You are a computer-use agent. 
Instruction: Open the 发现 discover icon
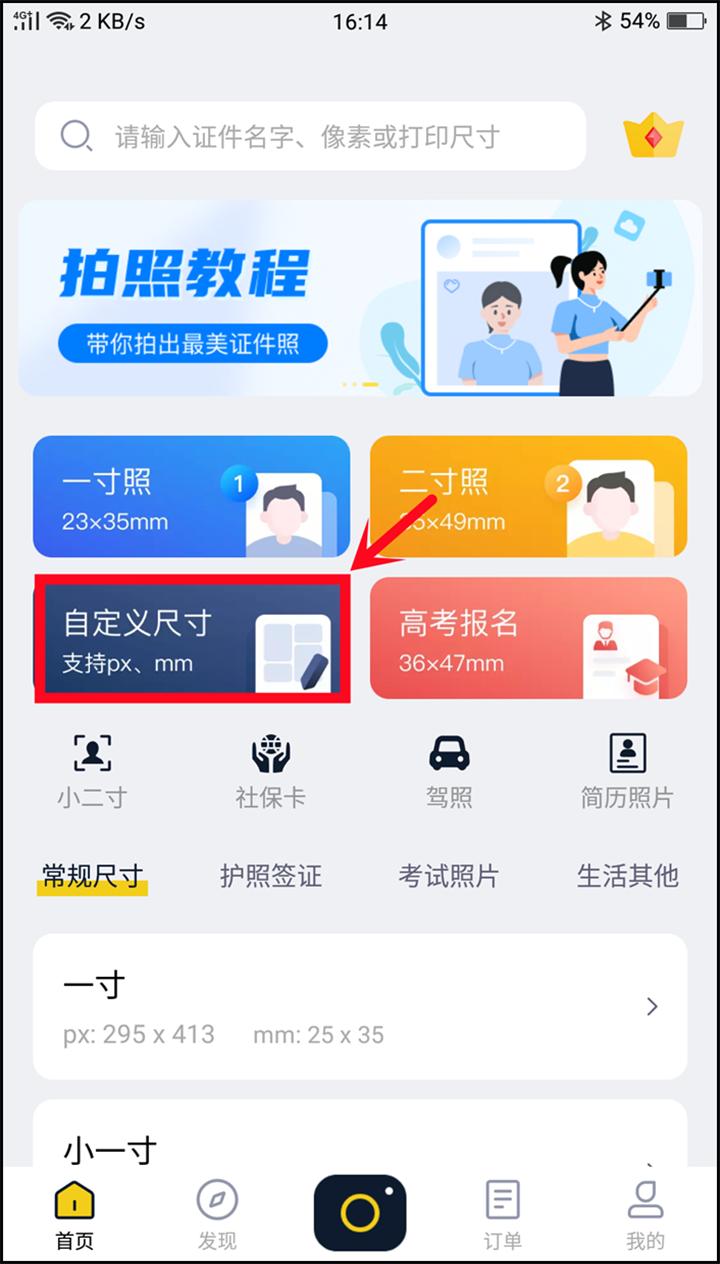(218, 1211)
